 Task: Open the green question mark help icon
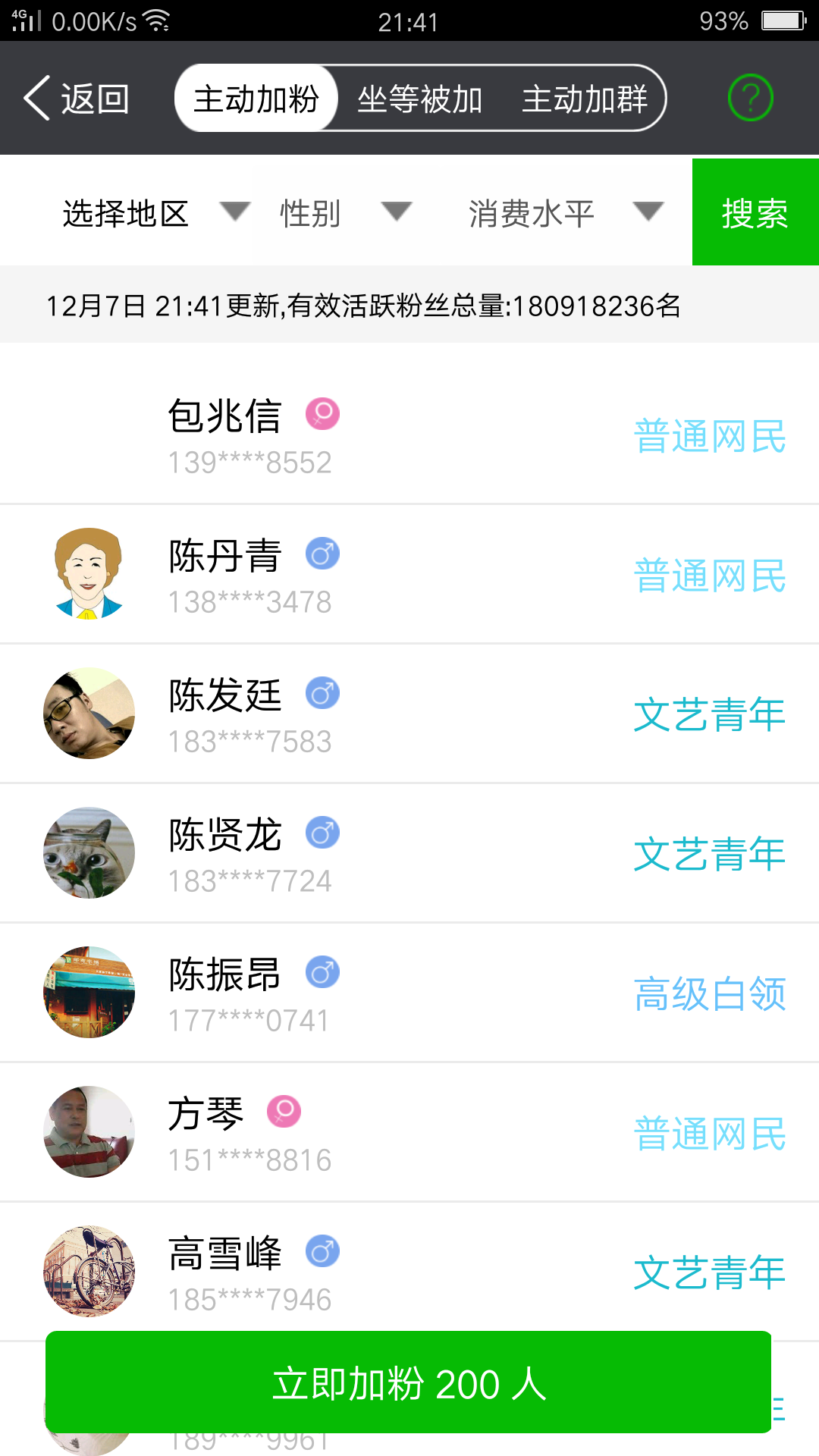(750, 99)
